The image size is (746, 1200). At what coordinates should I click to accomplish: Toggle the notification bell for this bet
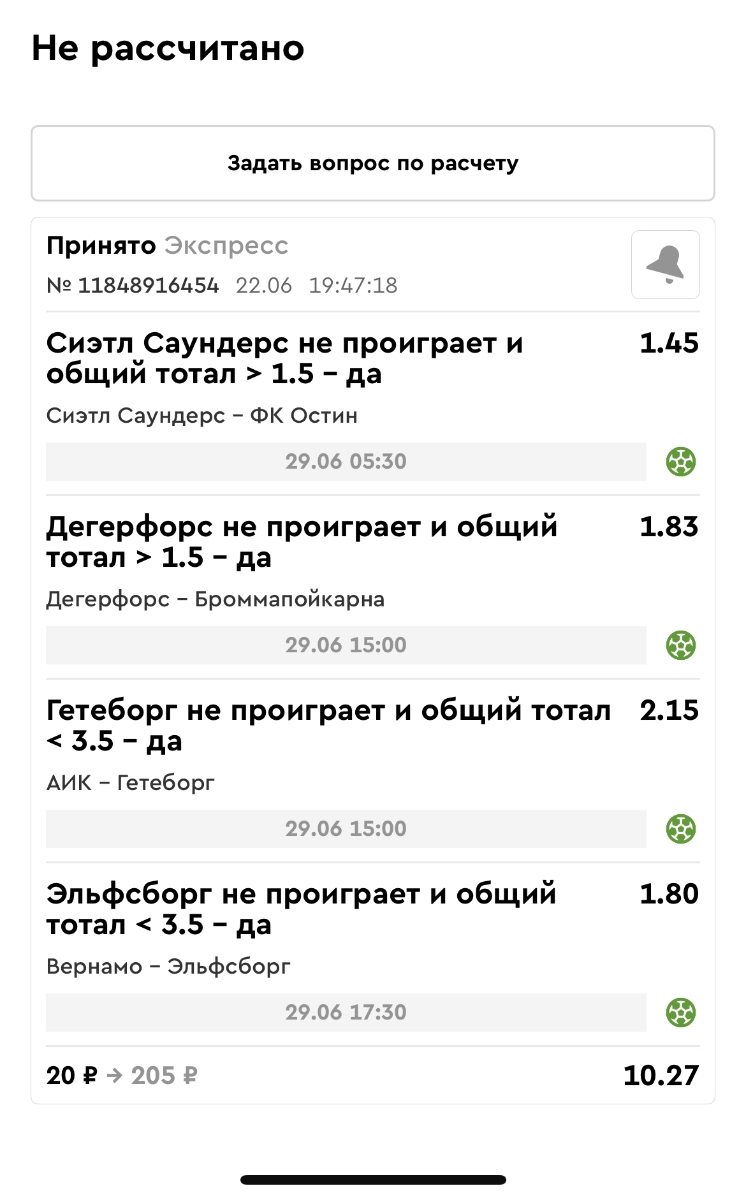pyautogui.click(x=665, y=264)
